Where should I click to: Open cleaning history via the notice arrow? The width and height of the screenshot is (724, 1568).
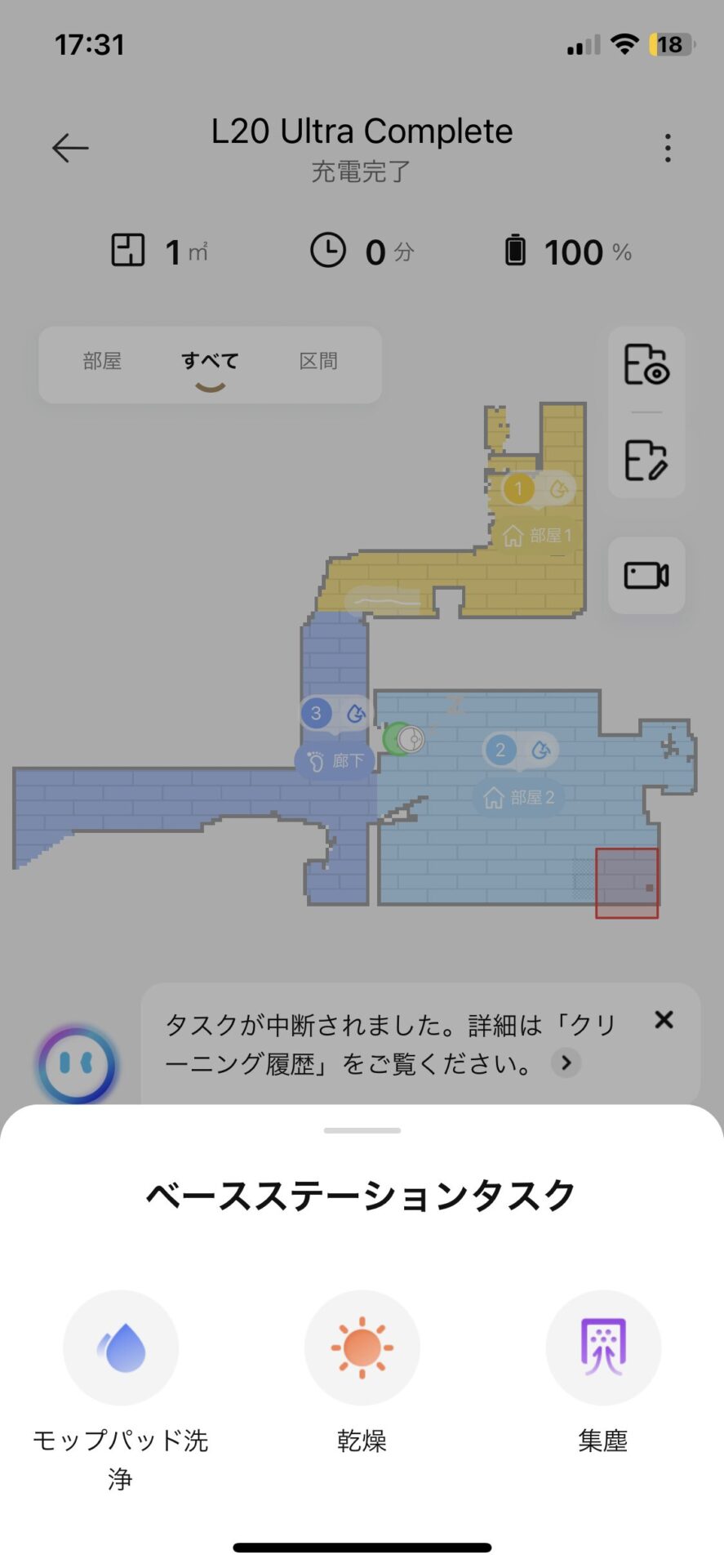click(566, 1062)
